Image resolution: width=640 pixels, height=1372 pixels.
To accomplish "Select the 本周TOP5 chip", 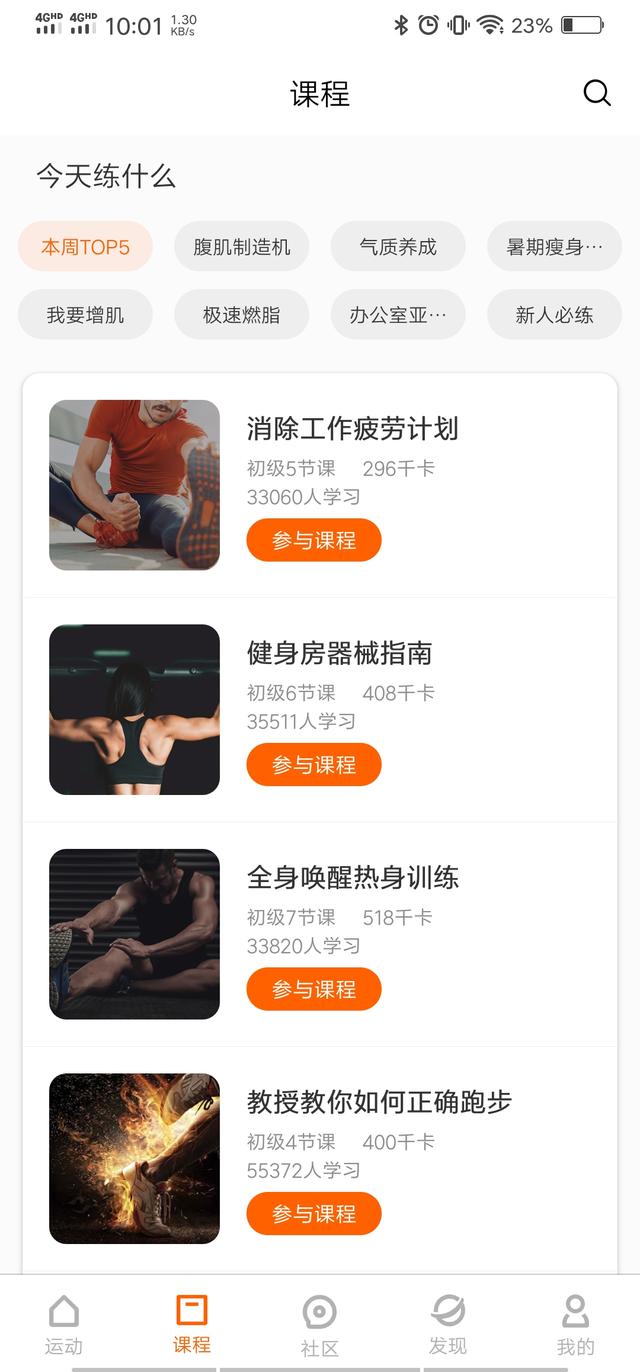I will [85, 247].
